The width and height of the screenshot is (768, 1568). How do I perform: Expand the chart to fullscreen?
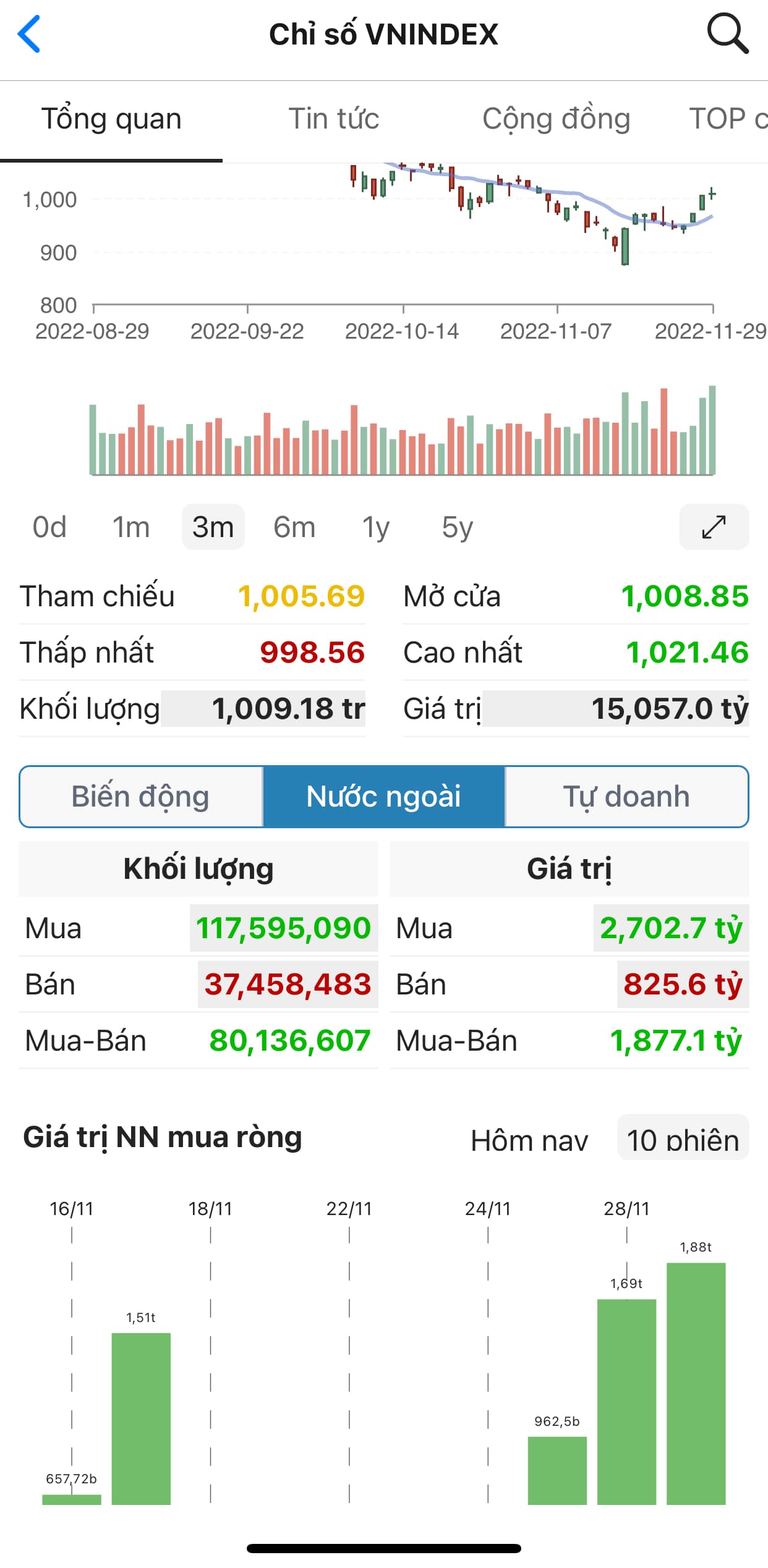[714, 527]
